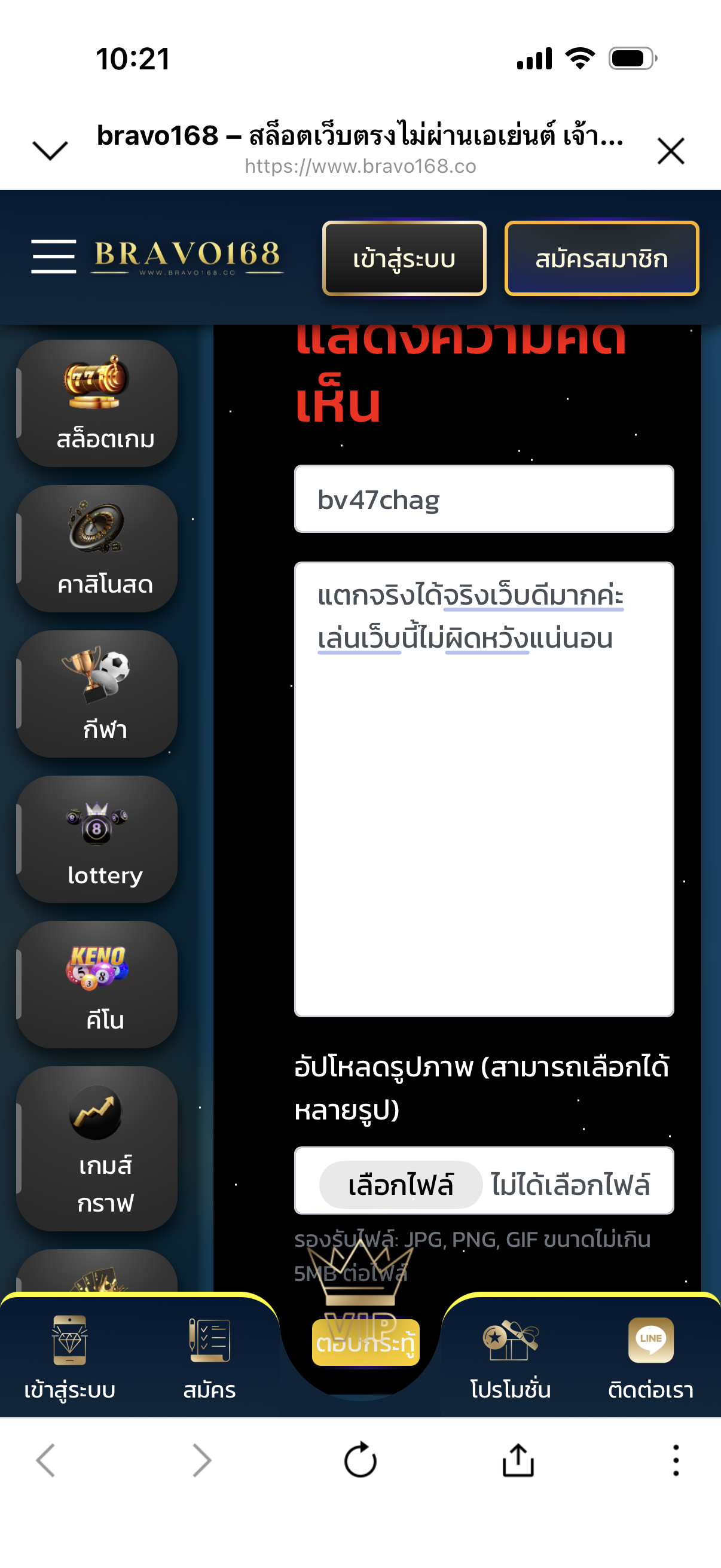
Task: Tap the เข้าสู่ระบบ button in header
Action: pyautogui.click(x=404, y=259)
